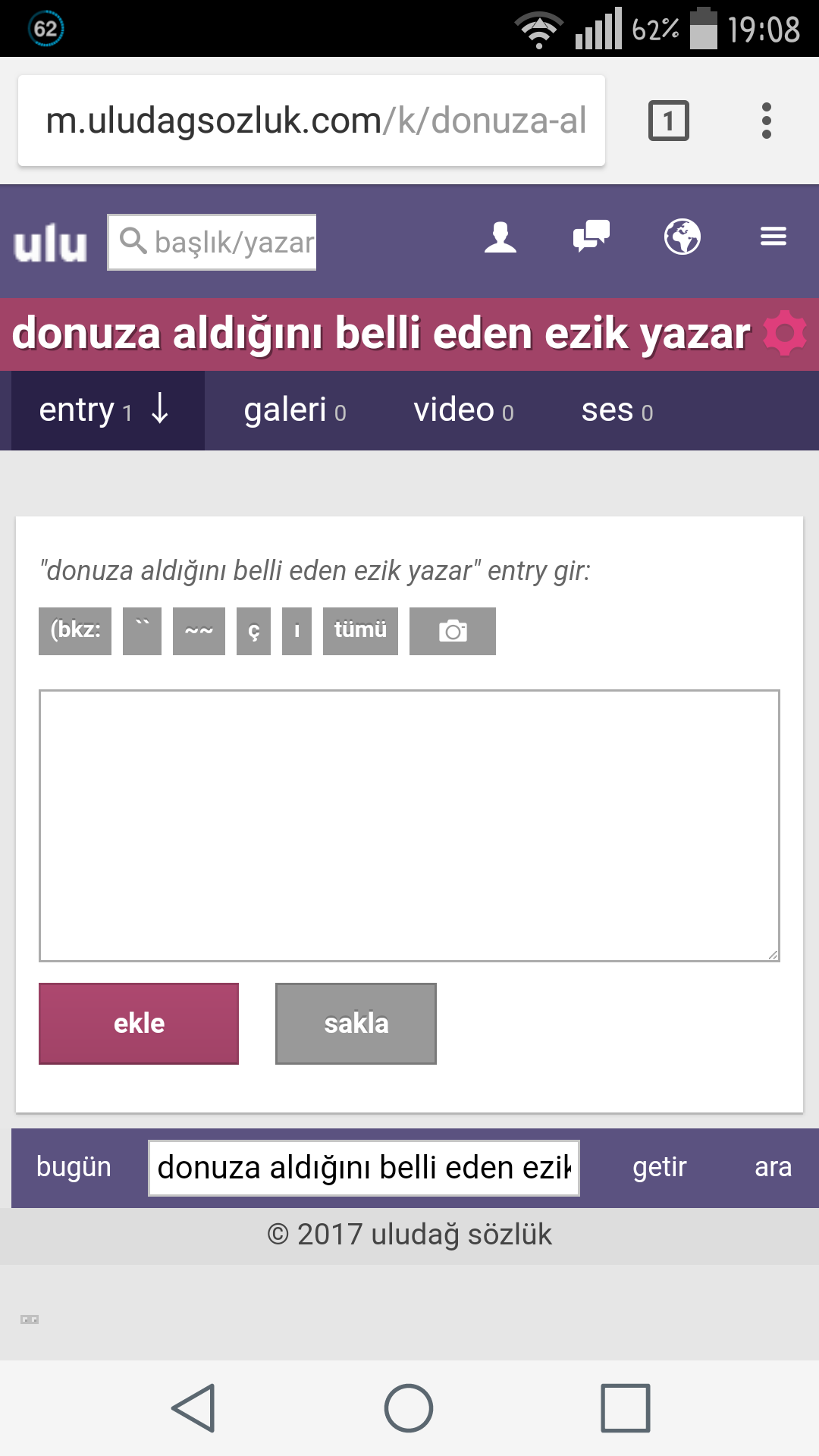
Task: Open the messages chat bubbles icon
Action: tap(591, 237)
